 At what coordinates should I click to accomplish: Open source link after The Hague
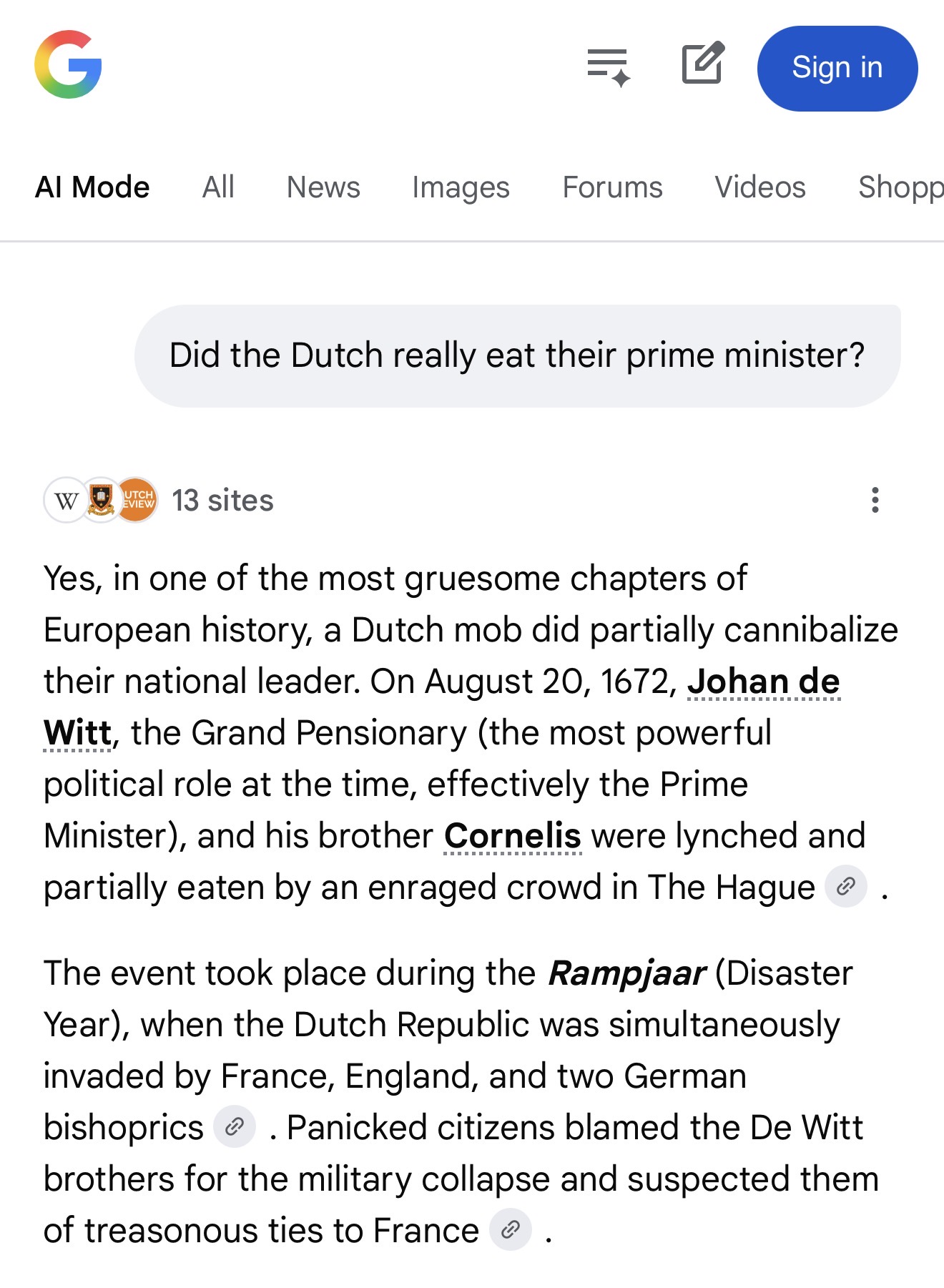pyautogui.click(x=846, y=888)
